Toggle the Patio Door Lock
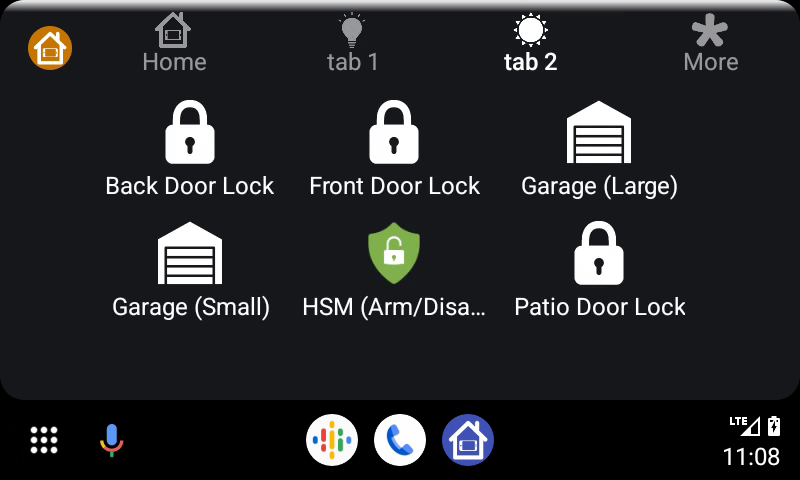 pyautogui.click(x=599, y=270)
